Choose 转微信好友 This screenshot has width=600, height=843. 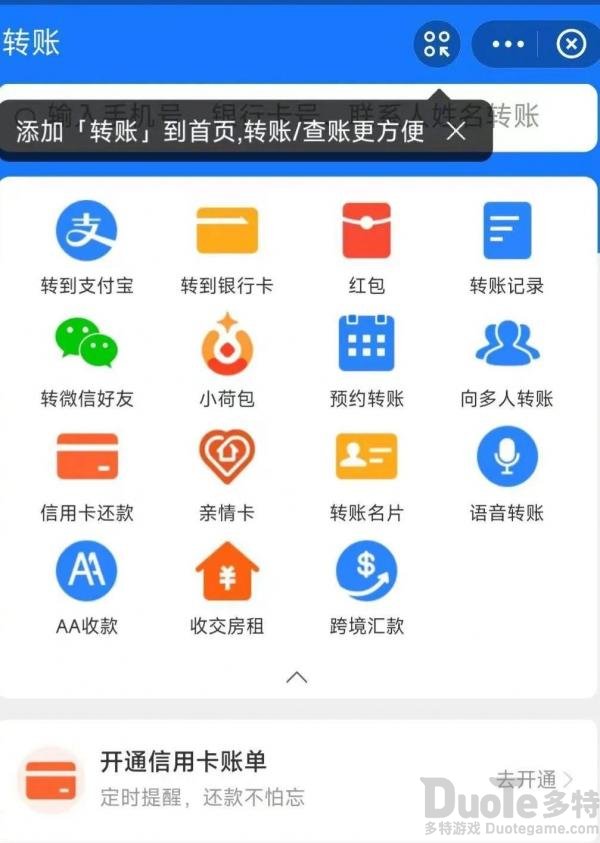(x=86, y=361)
